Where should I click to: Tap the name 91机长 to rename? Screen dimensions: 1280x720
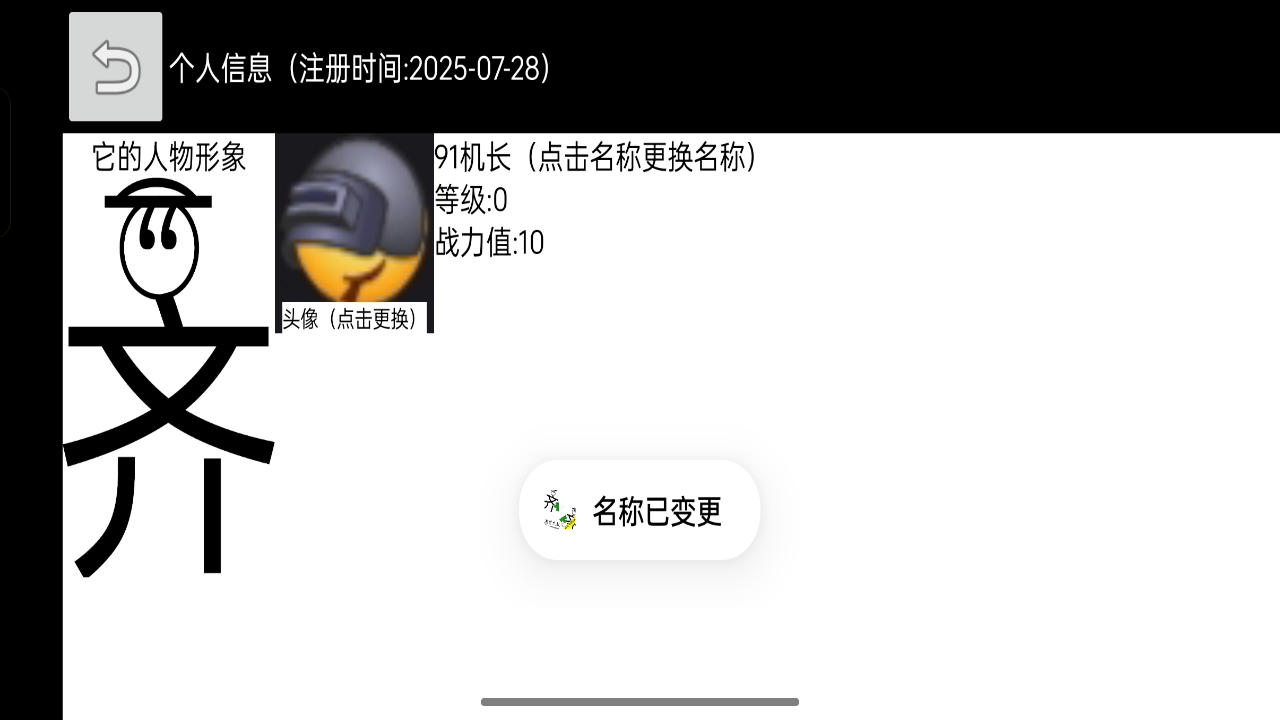point(473,158)
